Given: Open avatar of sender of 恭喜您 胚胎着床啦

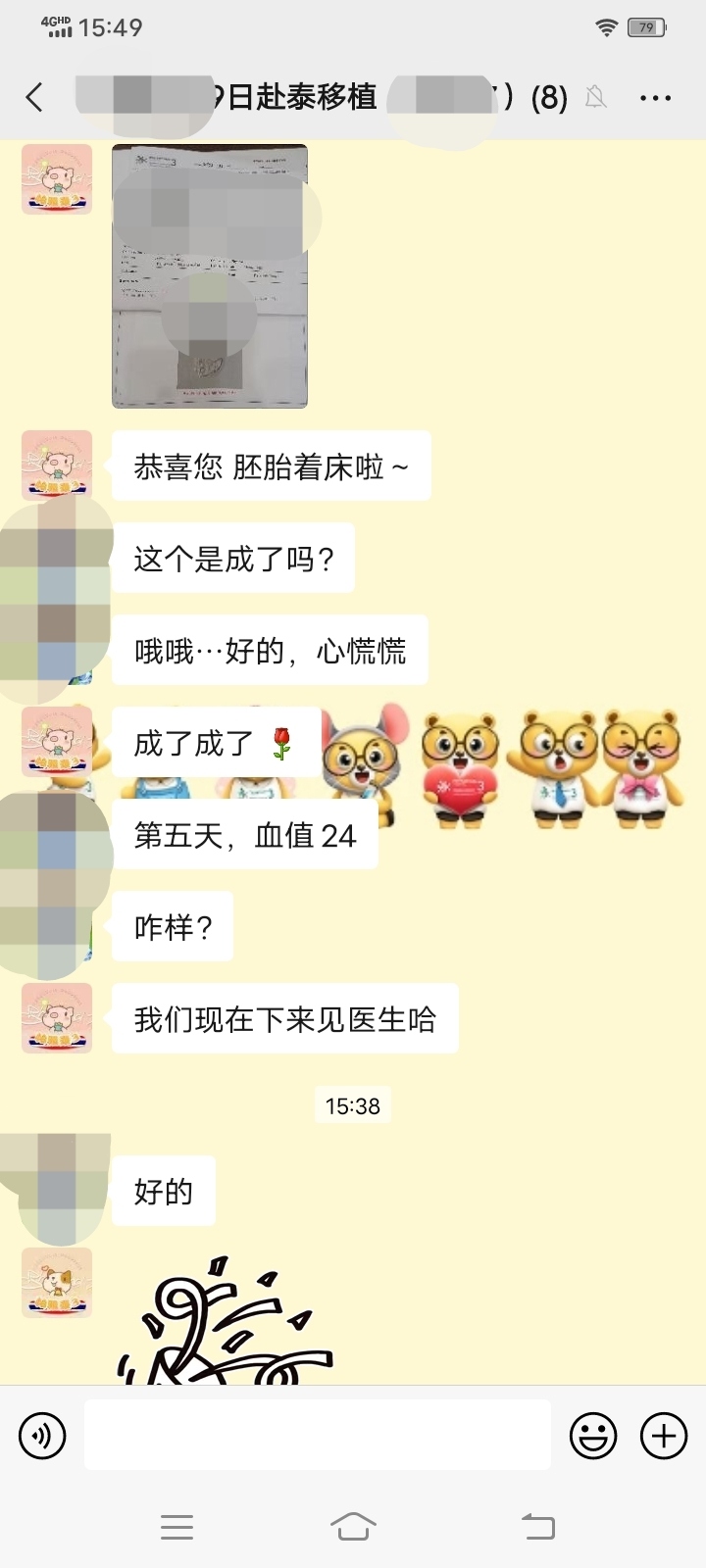Looking at the screenshot, I should pos(57,465).
